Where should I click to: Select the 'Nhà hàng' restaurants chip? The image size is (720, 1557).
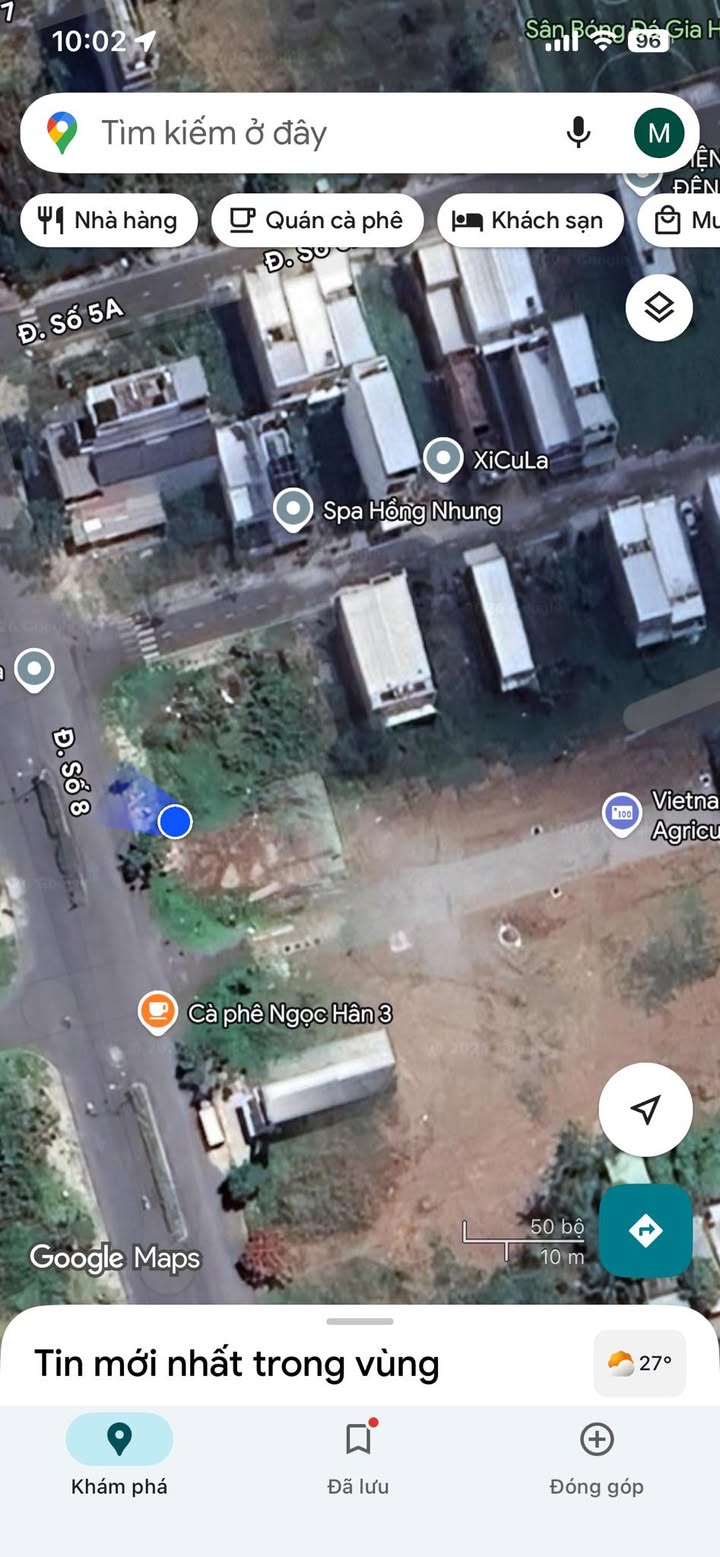click(109, 220)
